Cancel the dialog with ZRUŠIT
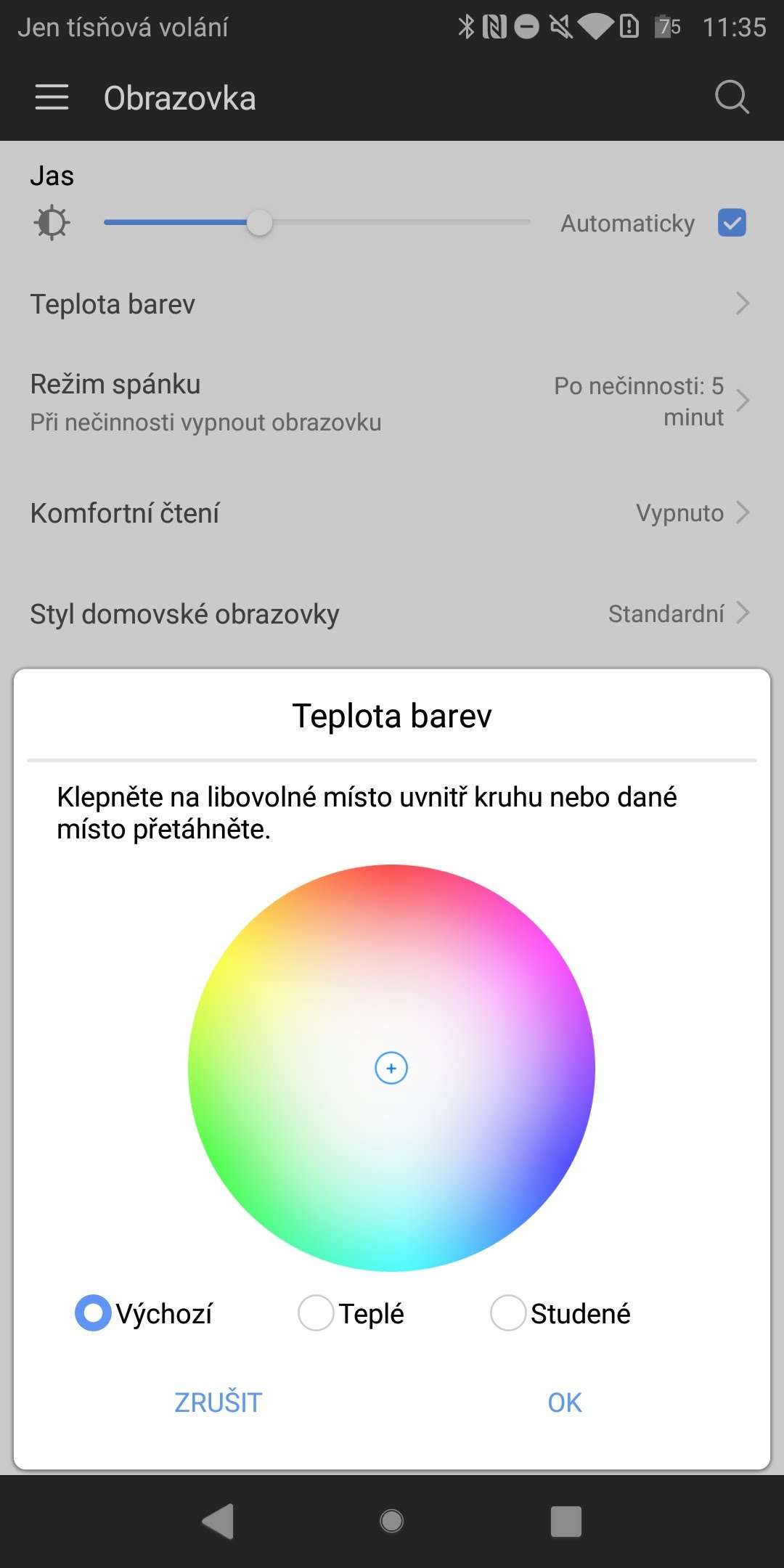Screen dimensions: 784x1568 (x=218, y=1402)
